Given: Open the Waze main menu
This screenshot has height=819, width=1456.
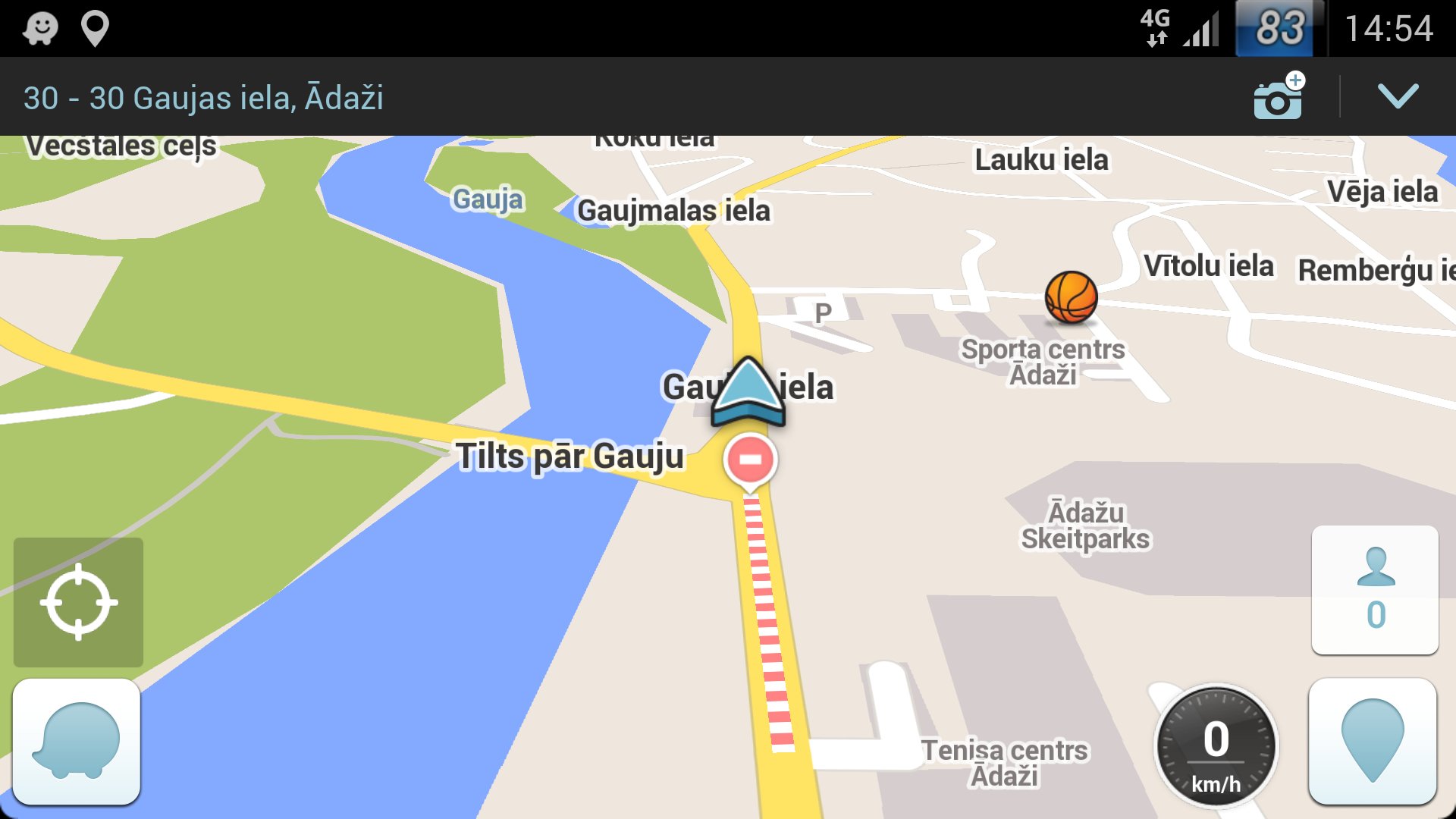Looking at the screenshot, I should pos(77,742).
